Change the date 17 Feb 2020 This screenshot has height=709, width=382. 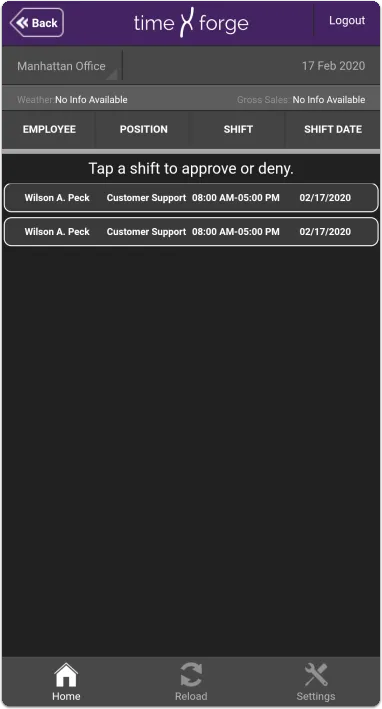coord(333,66)
